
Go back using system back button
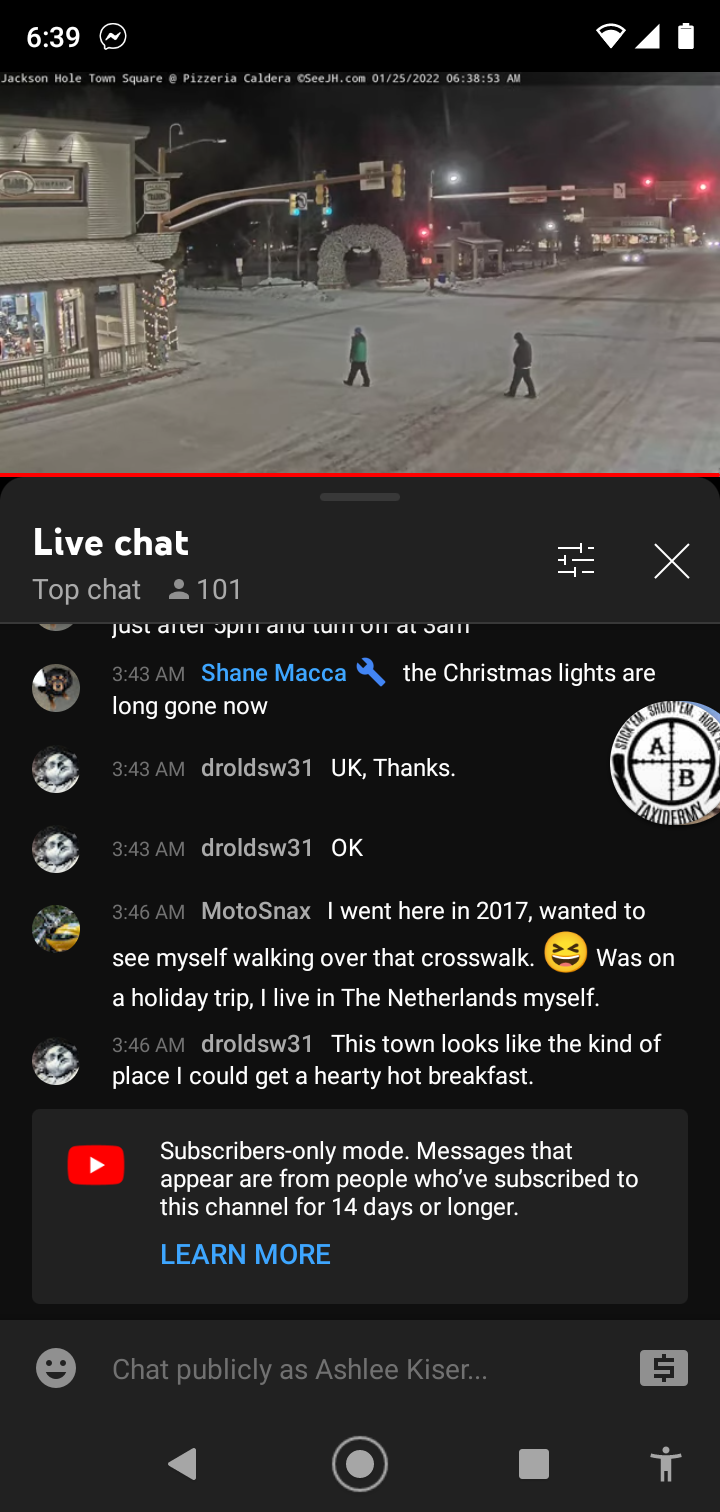[x=183, y=1464]
